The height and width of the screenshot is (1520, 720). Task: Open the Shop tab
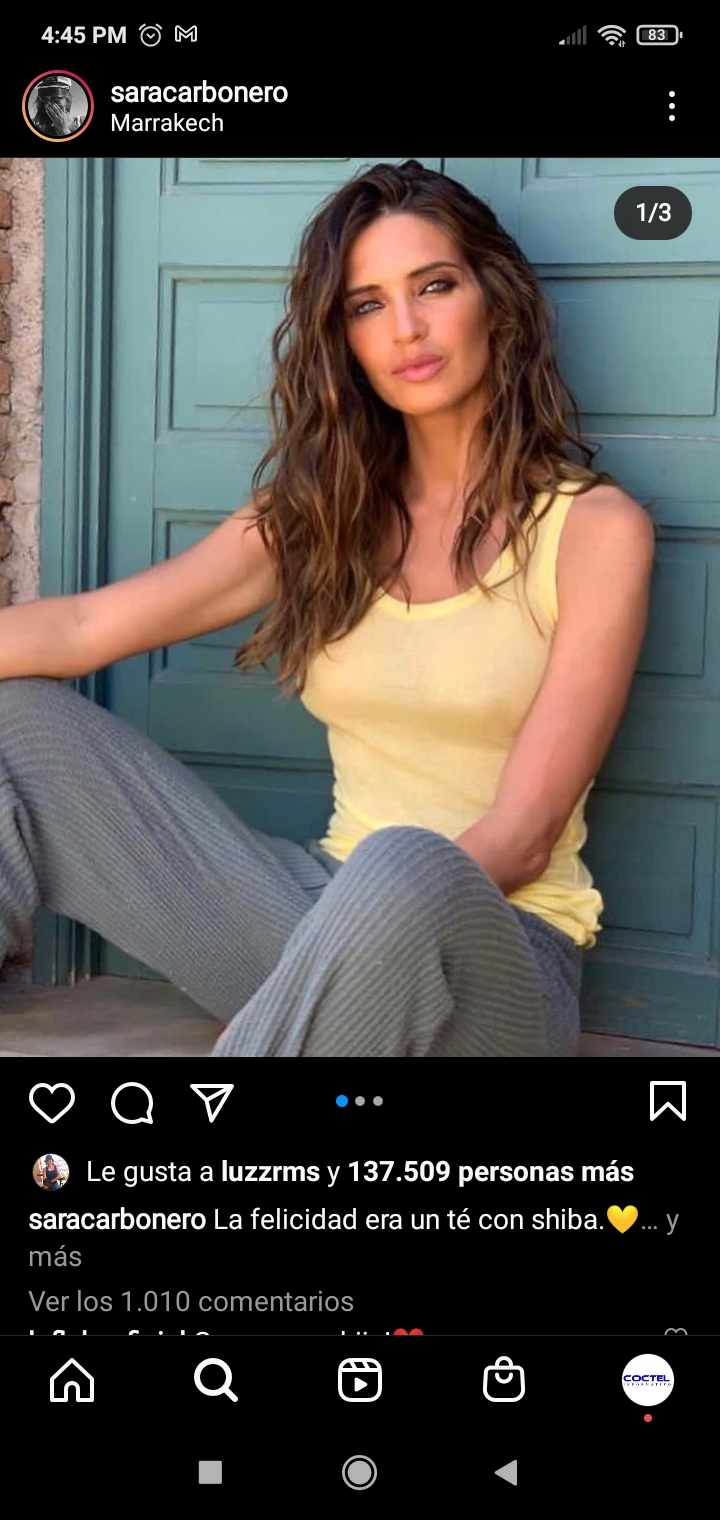tap(504, 1382)
